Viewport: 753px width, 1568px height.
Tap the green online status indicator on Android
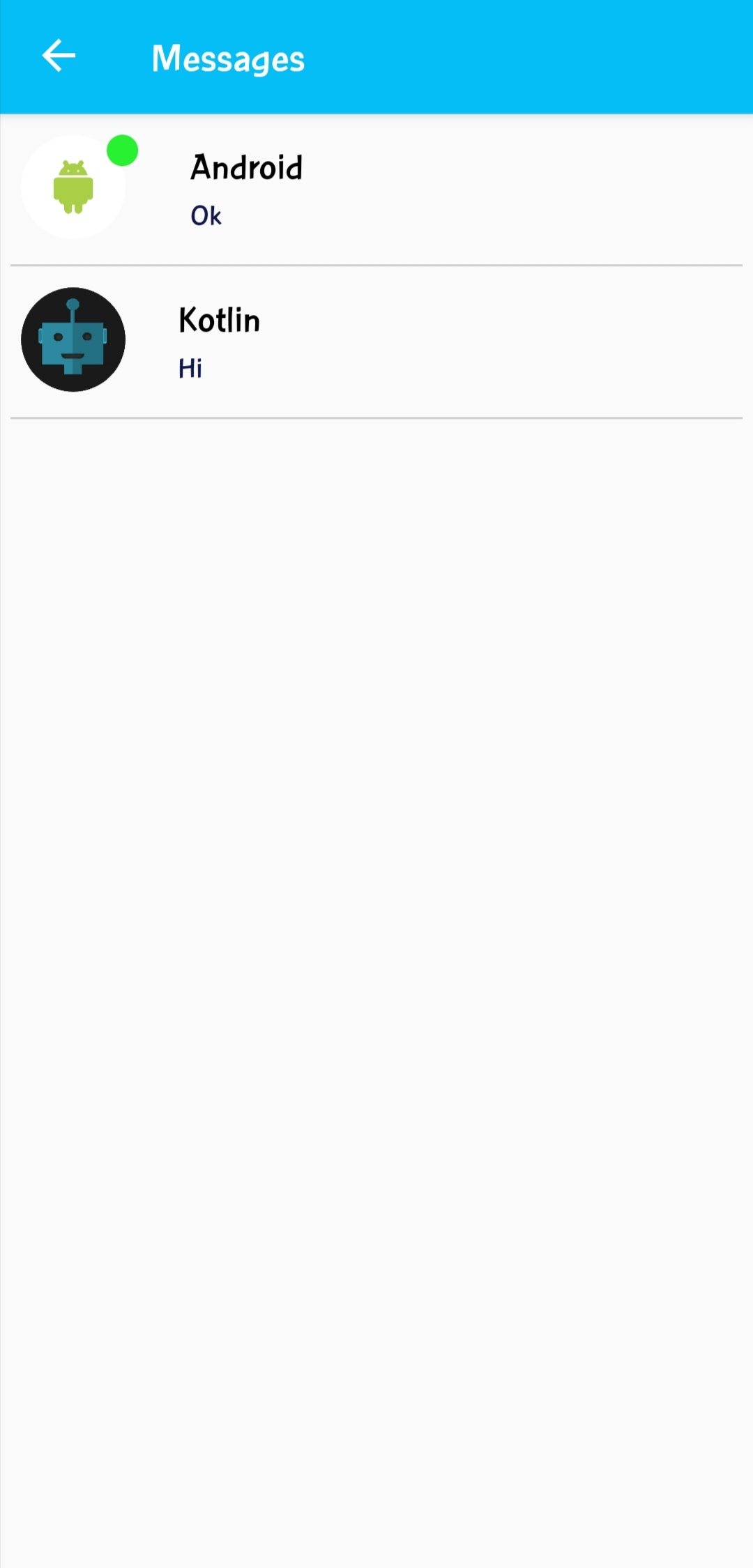click(x=122, y=151)
